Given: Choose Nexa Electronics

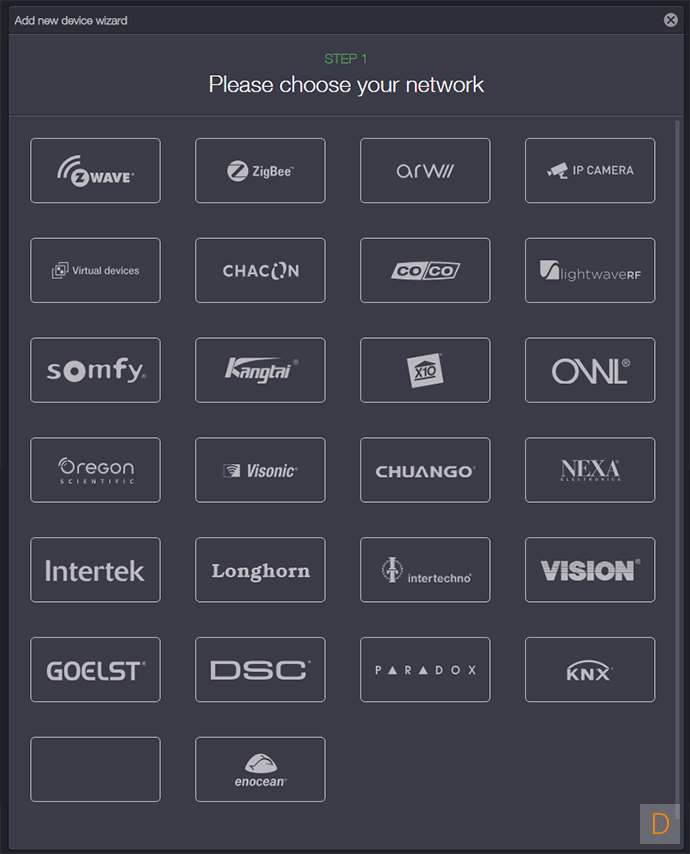Looking at the screenshot, I should pos(590,471).
